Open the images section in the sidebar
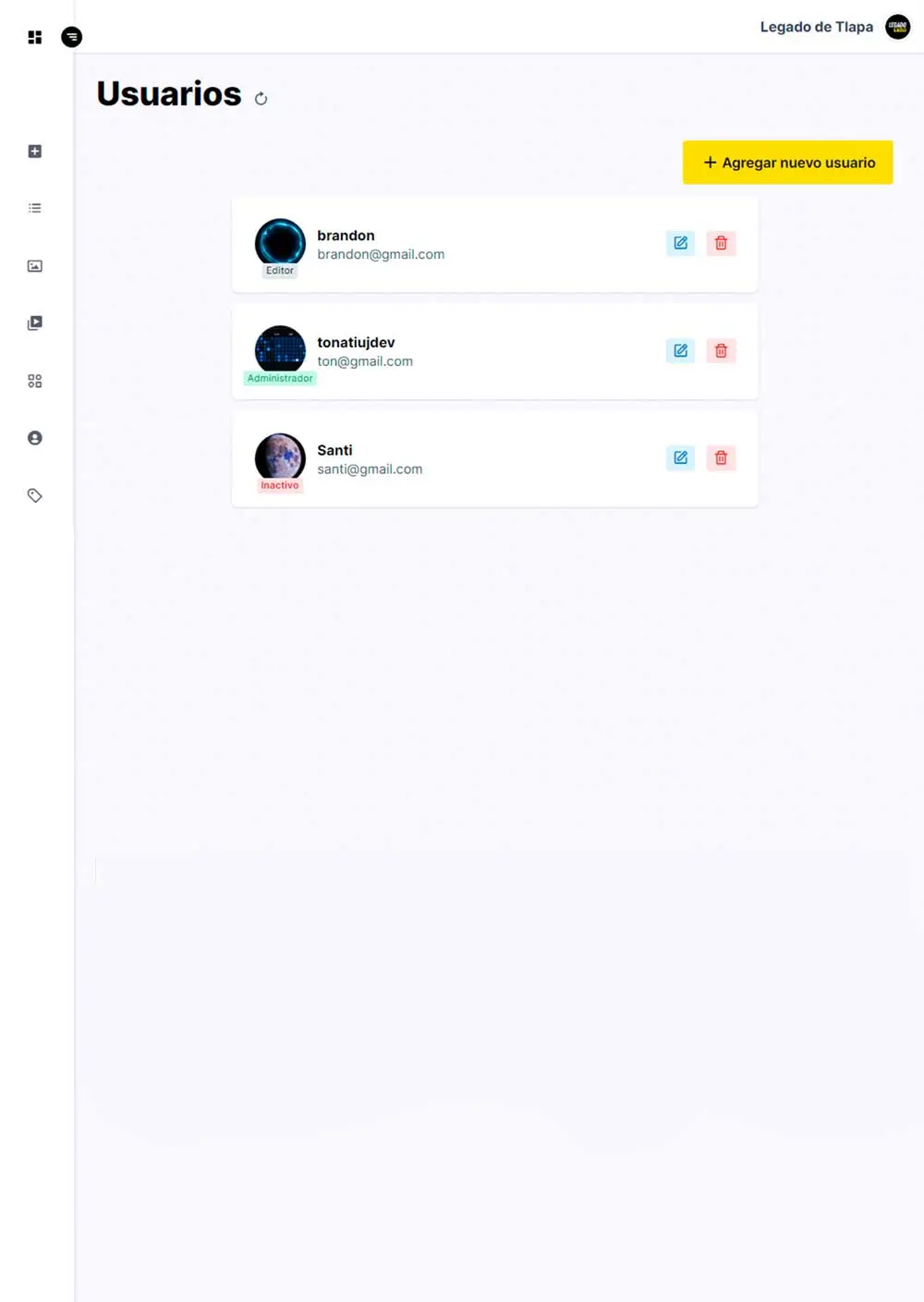Screen dimensions: 924x1302 (x=35, y=266)
